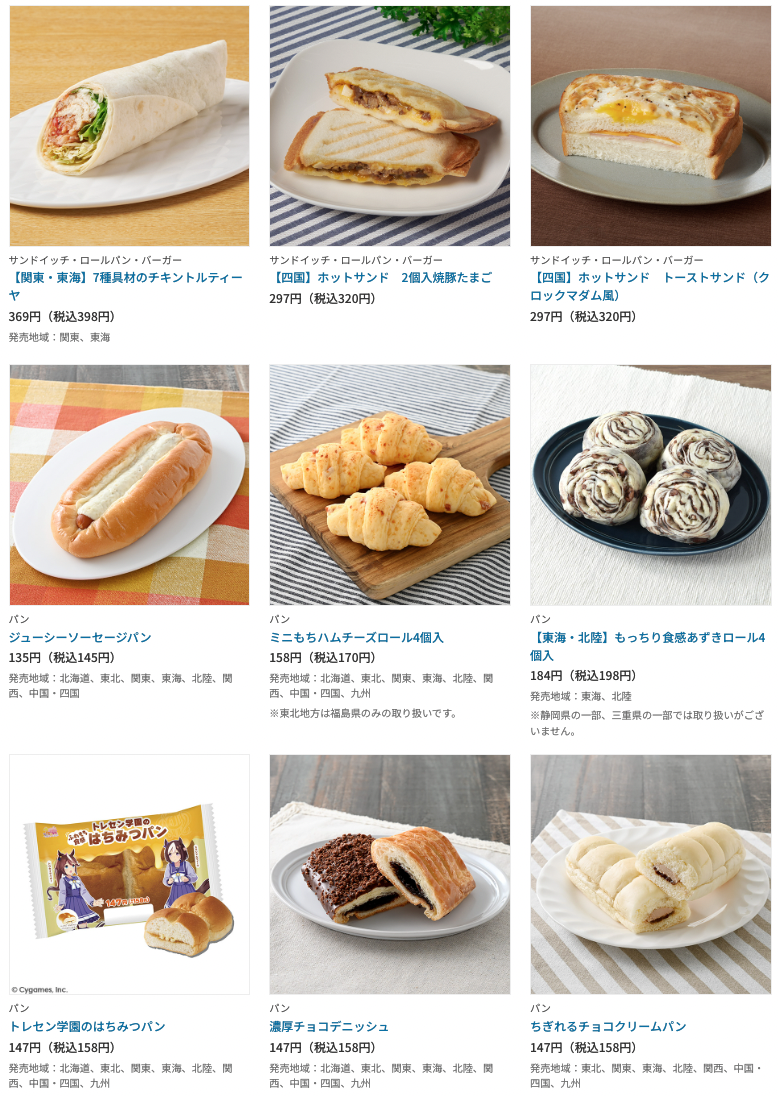Image resolution: width=778 pixels, height=1096 pixels.
Task: Select the azuki swirl rolls photo
Action: 650,485
